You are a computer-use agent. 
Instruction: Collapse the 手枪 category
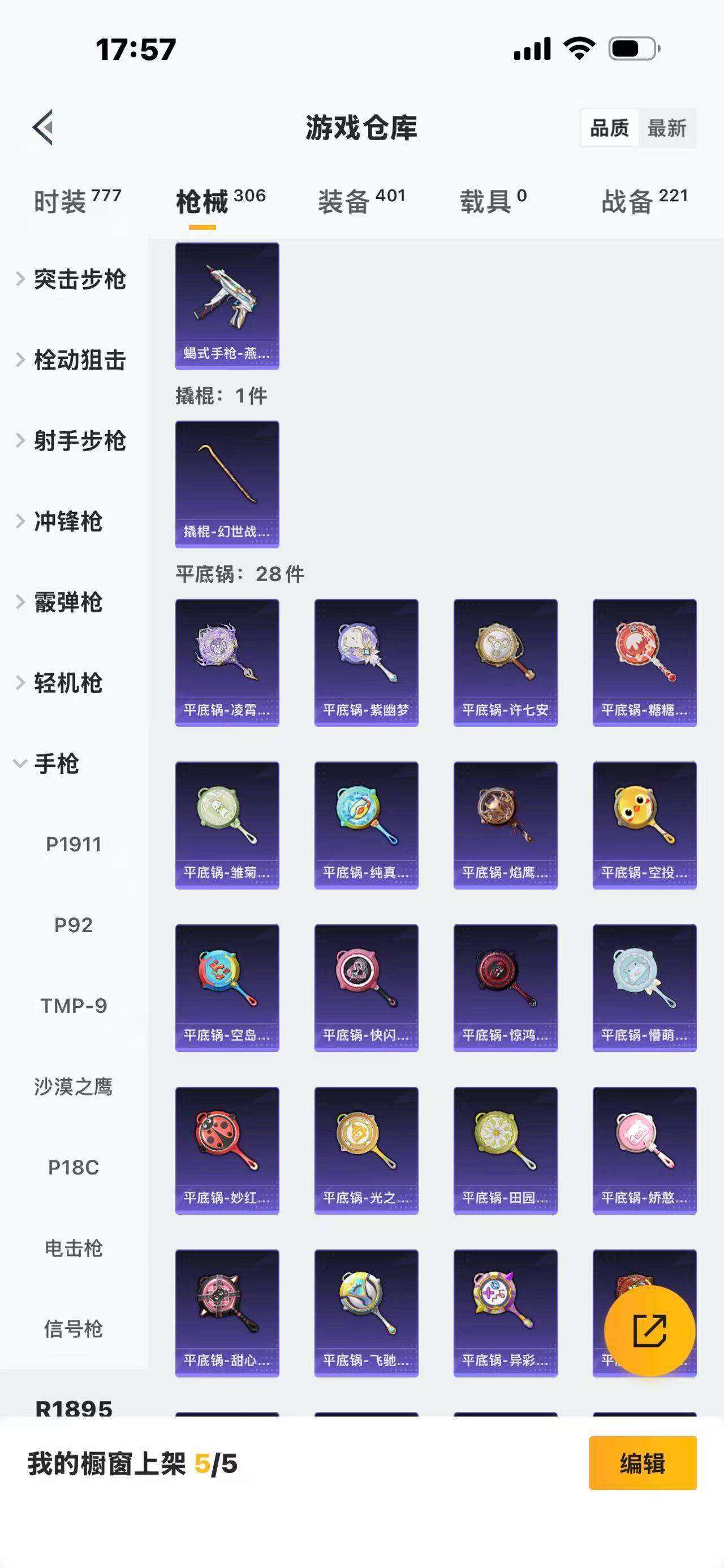[x=49, y=764]
